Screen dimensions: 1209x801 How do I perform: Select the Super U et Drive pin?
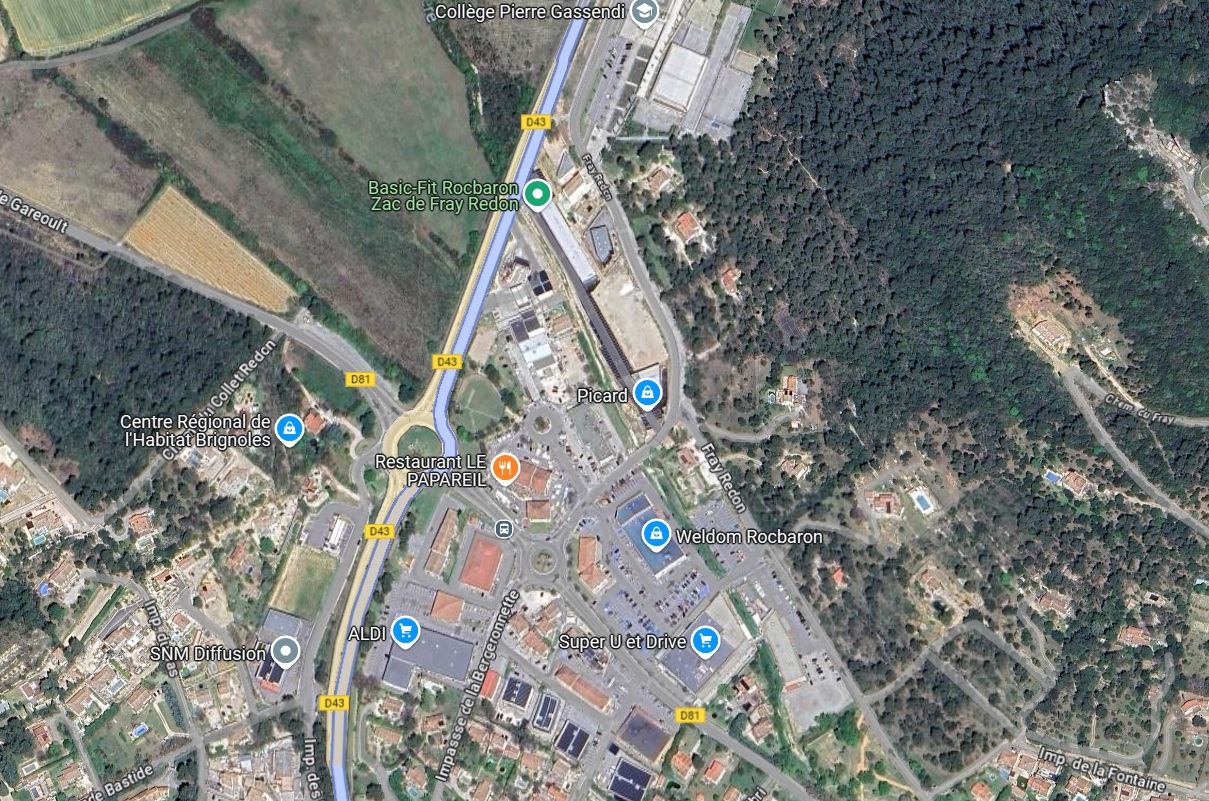(x=706, y=640)
